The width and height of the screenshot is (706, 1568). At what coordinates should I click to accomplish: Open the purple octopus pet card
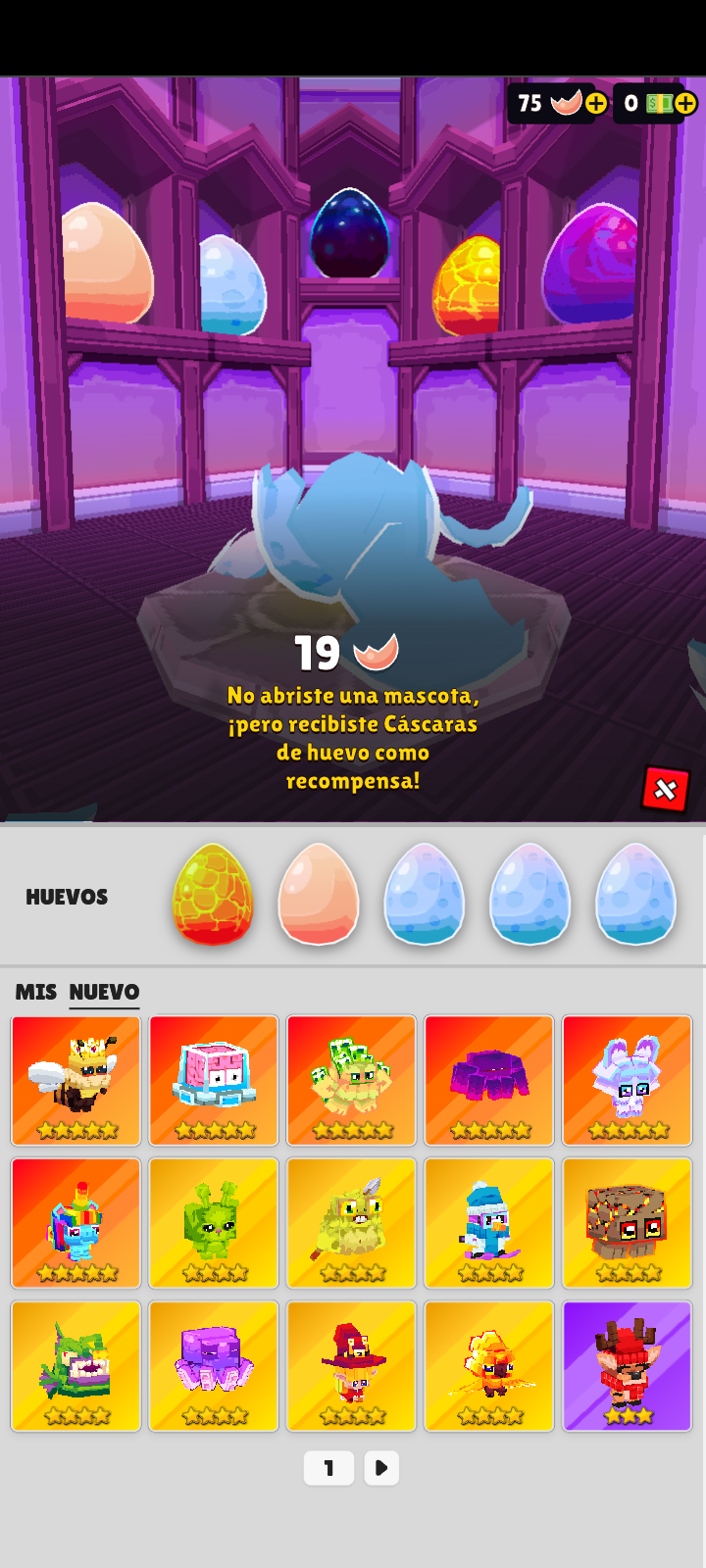click(x=214, y=1366)
